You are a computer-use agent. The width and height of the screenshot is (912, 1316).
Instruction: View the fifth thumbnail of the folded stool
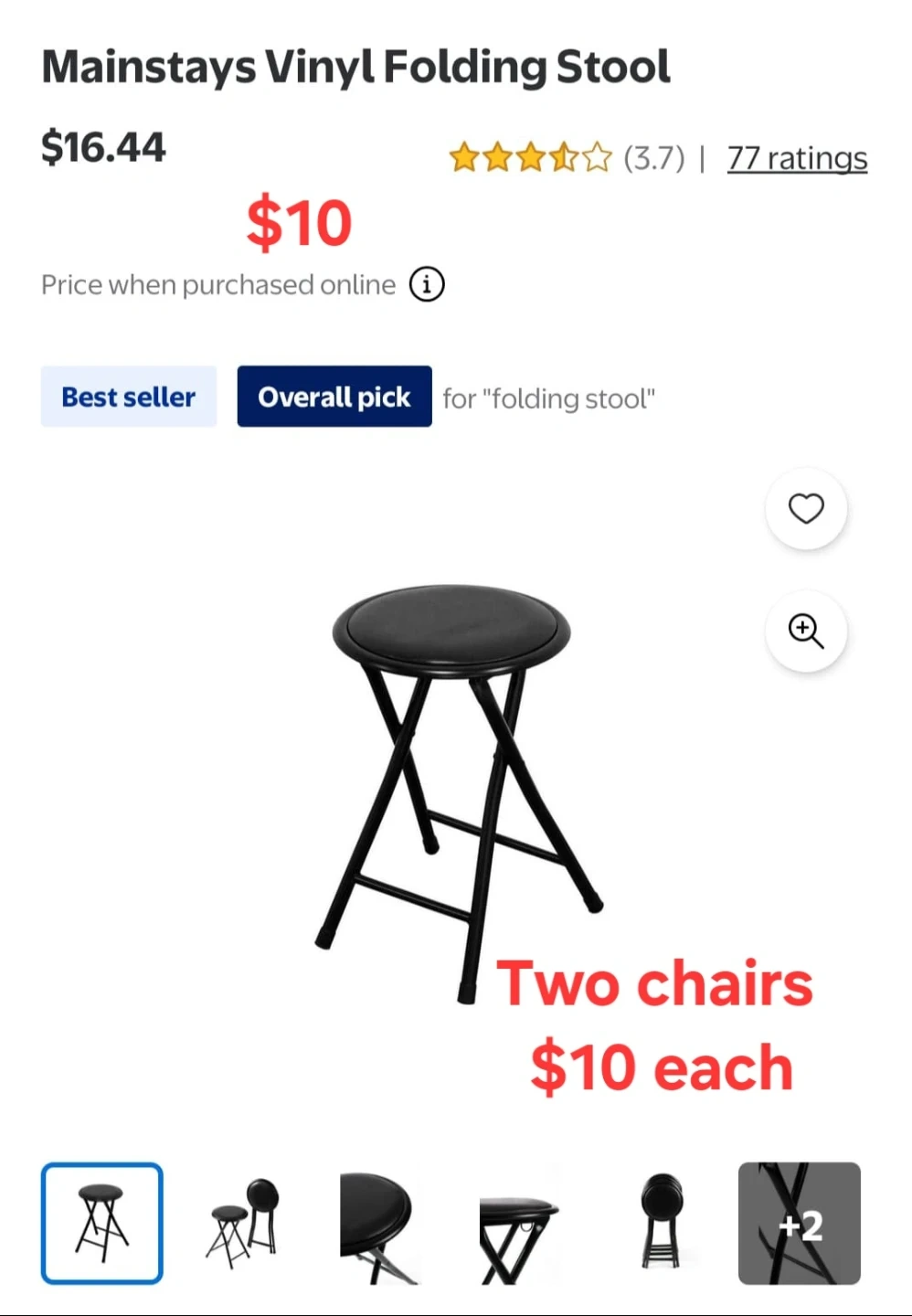coord(660,1223)
